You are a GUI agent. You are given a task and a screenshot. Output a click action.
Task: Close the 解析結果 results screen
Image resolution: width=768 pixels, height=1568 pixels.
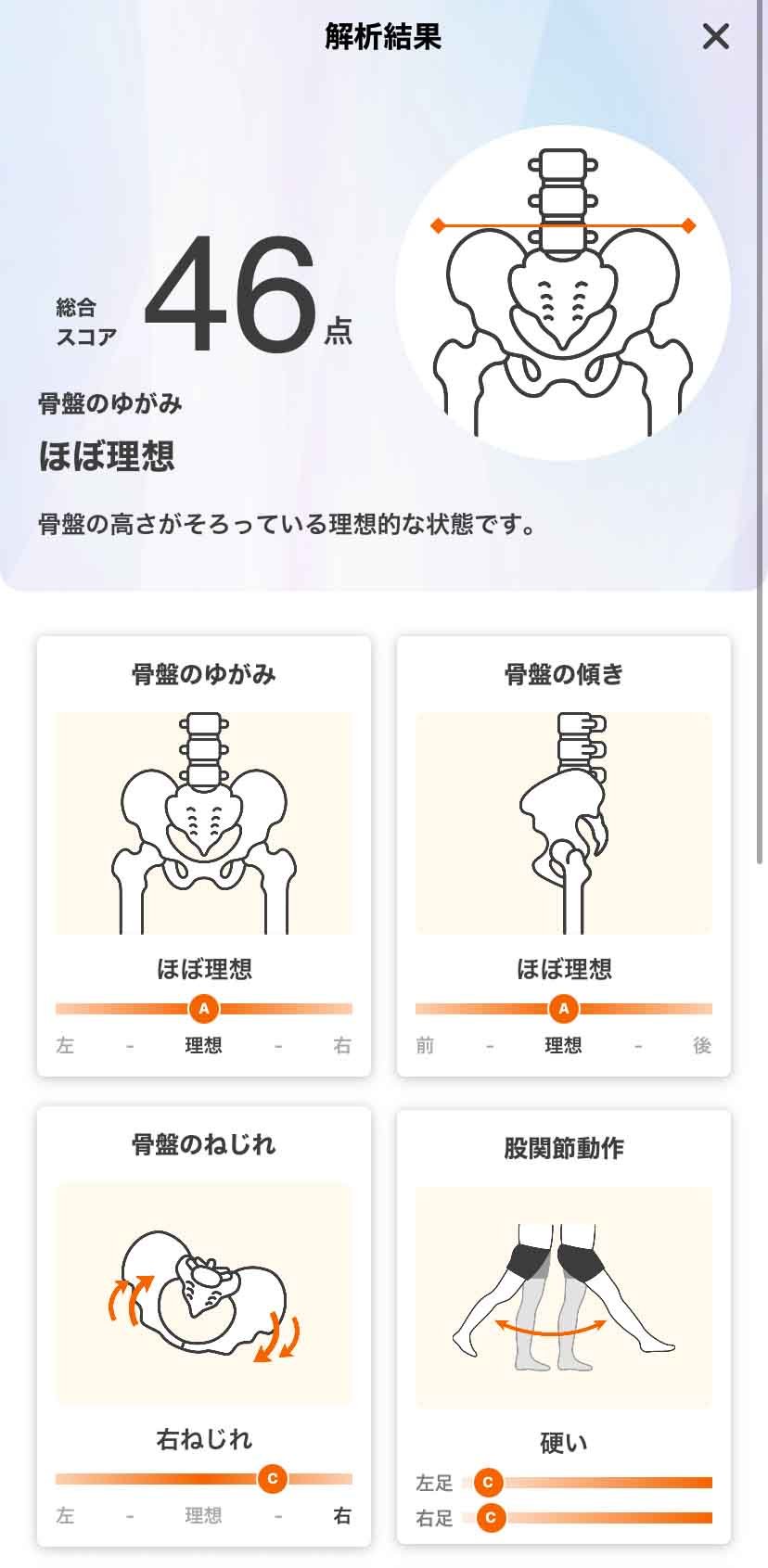point(715,37)
